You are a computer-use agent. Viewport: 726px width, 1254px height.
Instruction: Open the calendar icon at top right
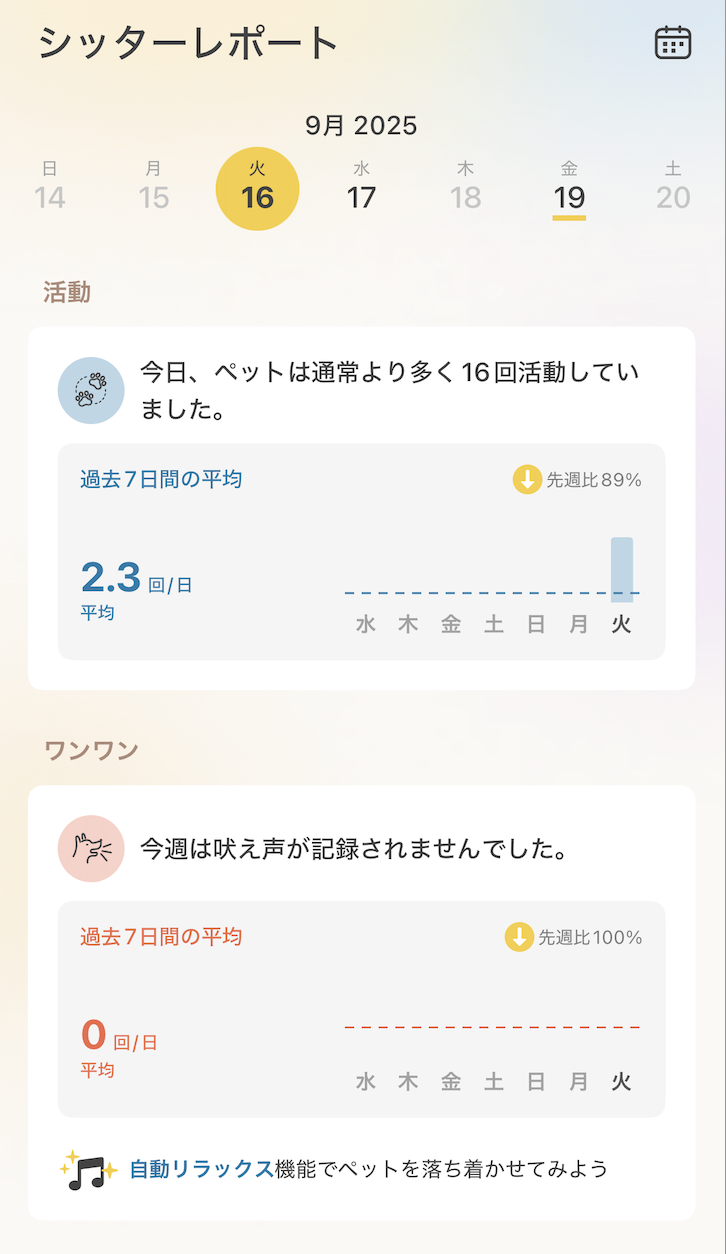pyautogui.click(x=675, y=42)
